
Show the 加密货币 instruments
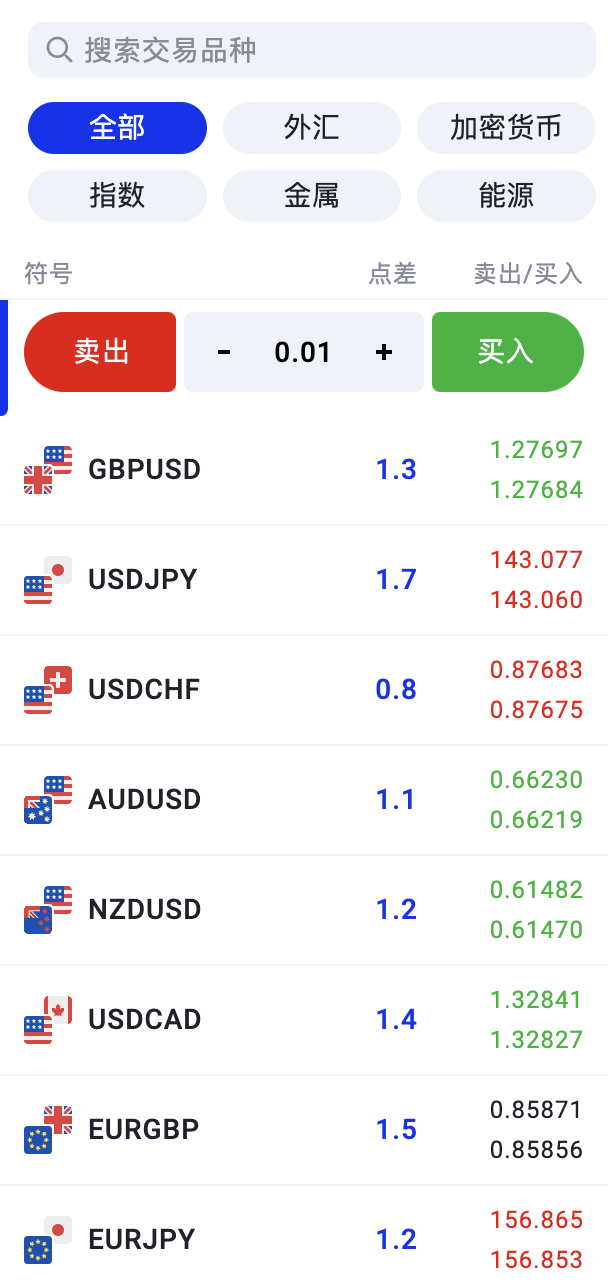pos(506,128)
